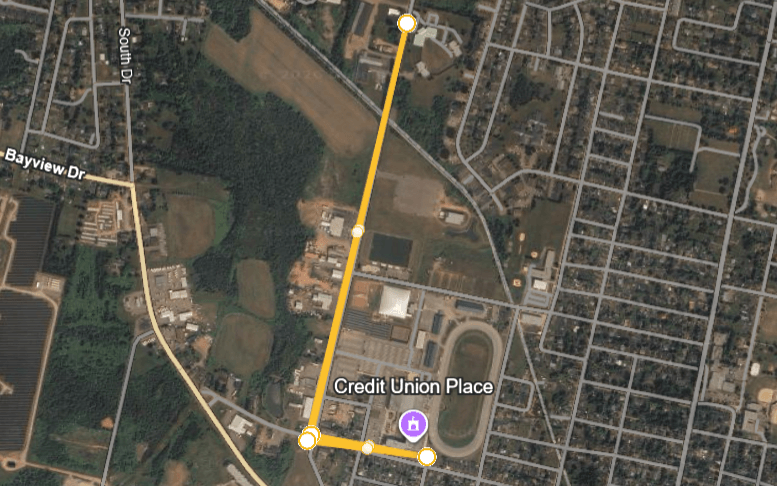Image resolution: width=777 pixels, height=486 pixels.
Task: Tap the midpoint handle on the long path segment
Action: click(358, 231)
